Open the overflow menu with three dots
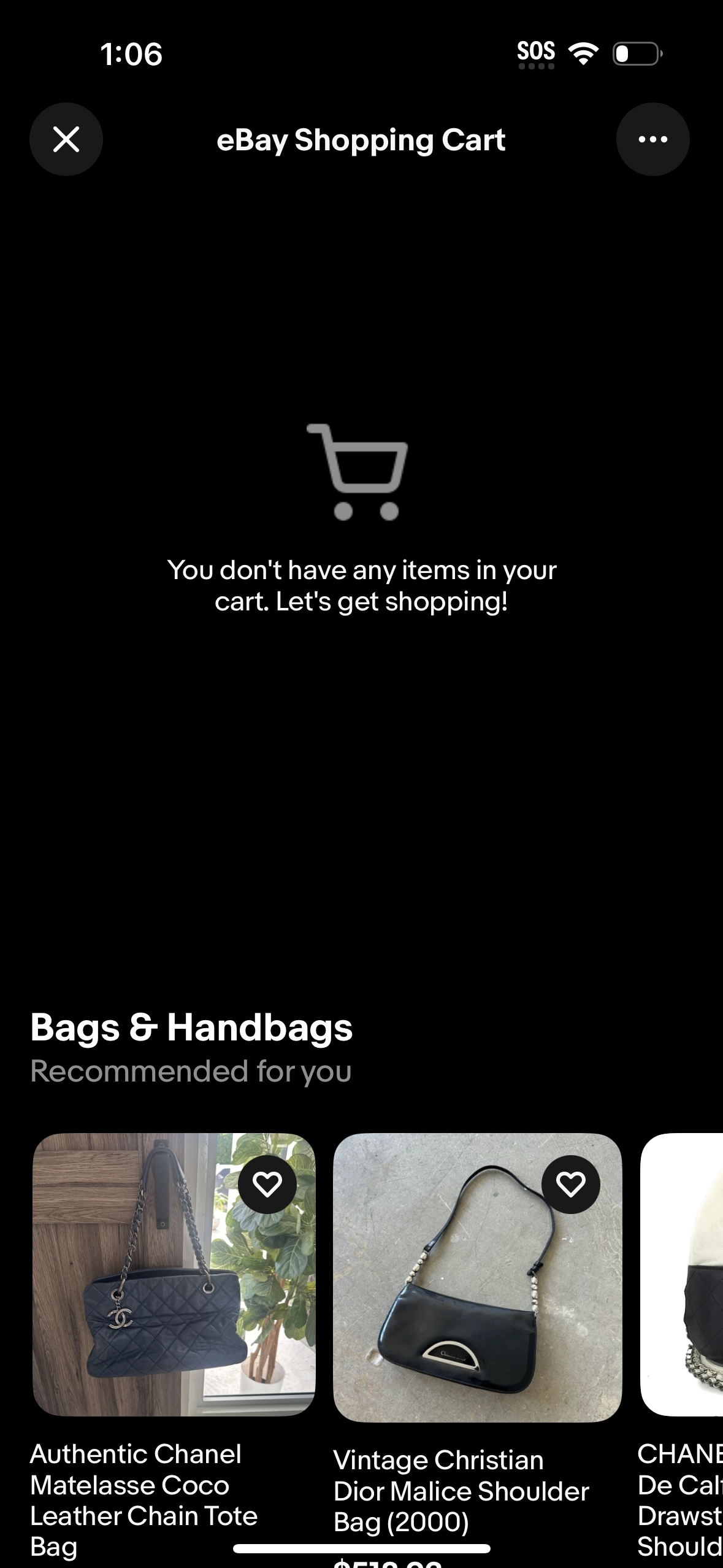This screenshot has width=723, height=1568. [653, 139]
